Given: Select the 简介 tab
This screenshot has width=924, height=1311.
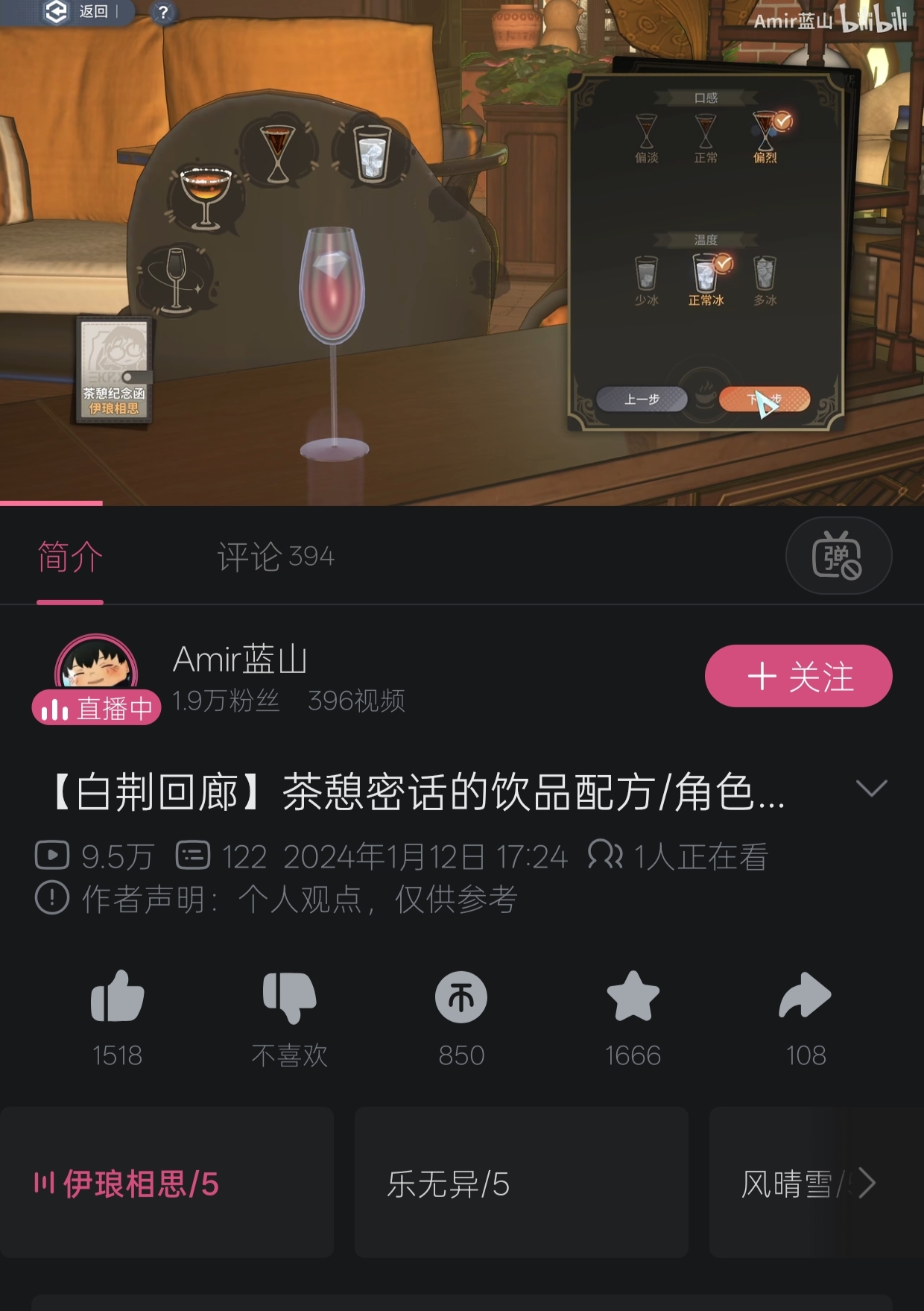Looking at the screenshot, I should point(70,557).
